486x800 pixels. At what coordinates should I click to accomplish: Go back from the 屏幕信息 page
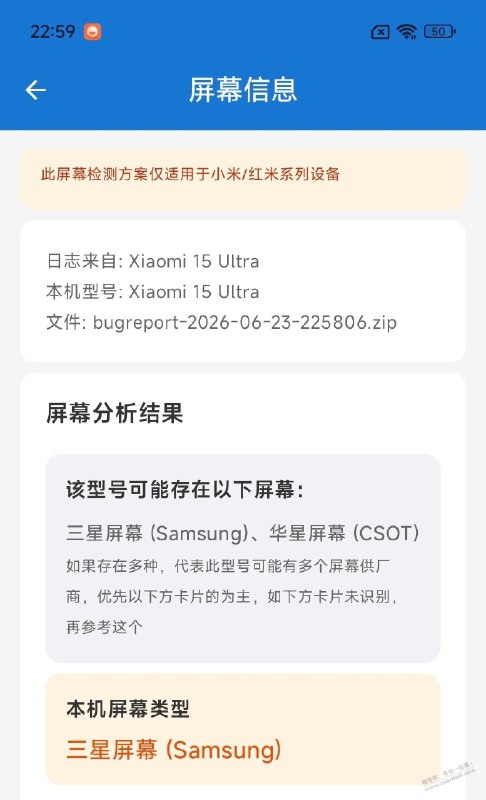coord(36,90)
